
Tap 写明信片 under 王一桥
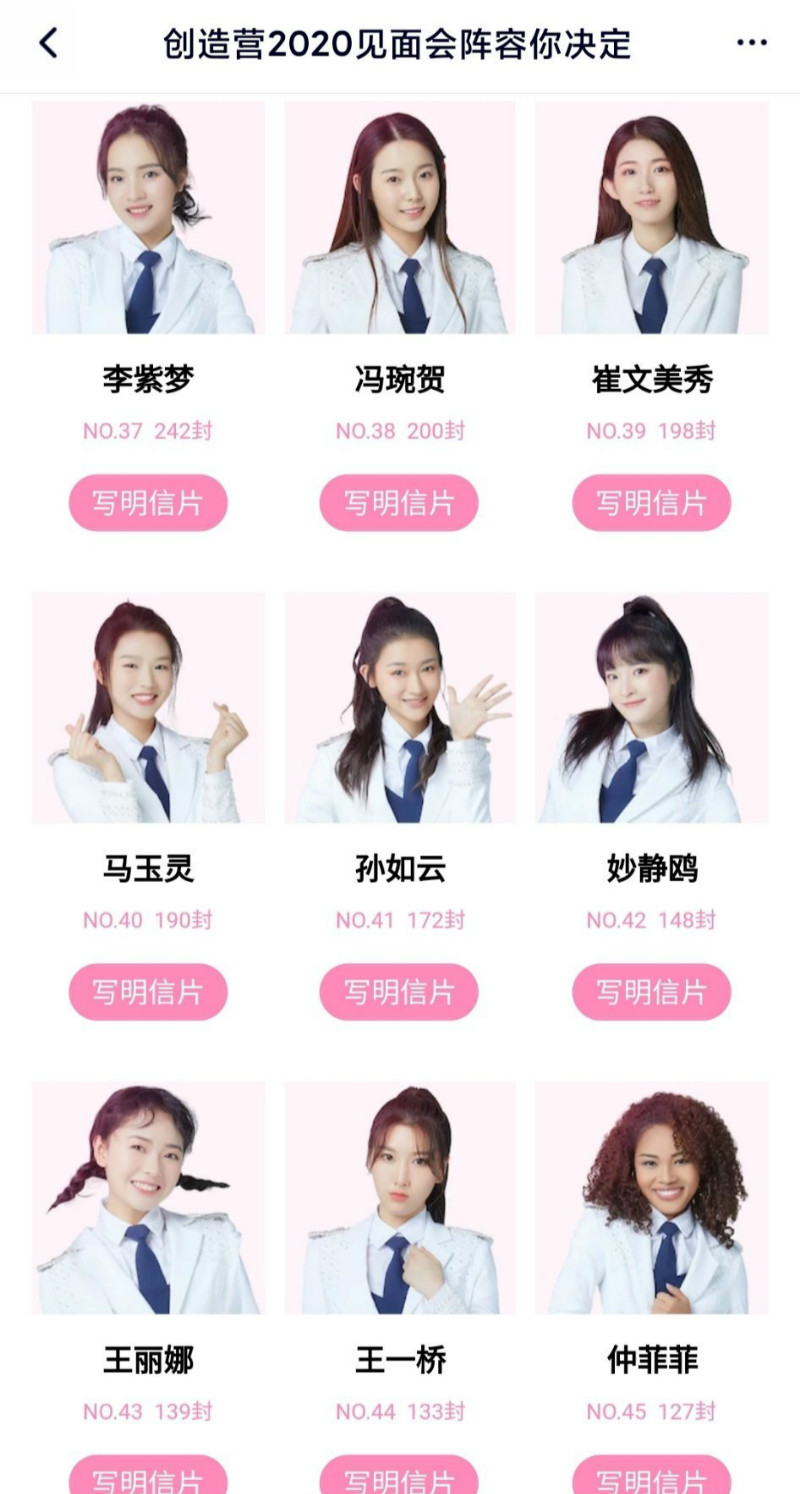click(x=399, y=1476)
